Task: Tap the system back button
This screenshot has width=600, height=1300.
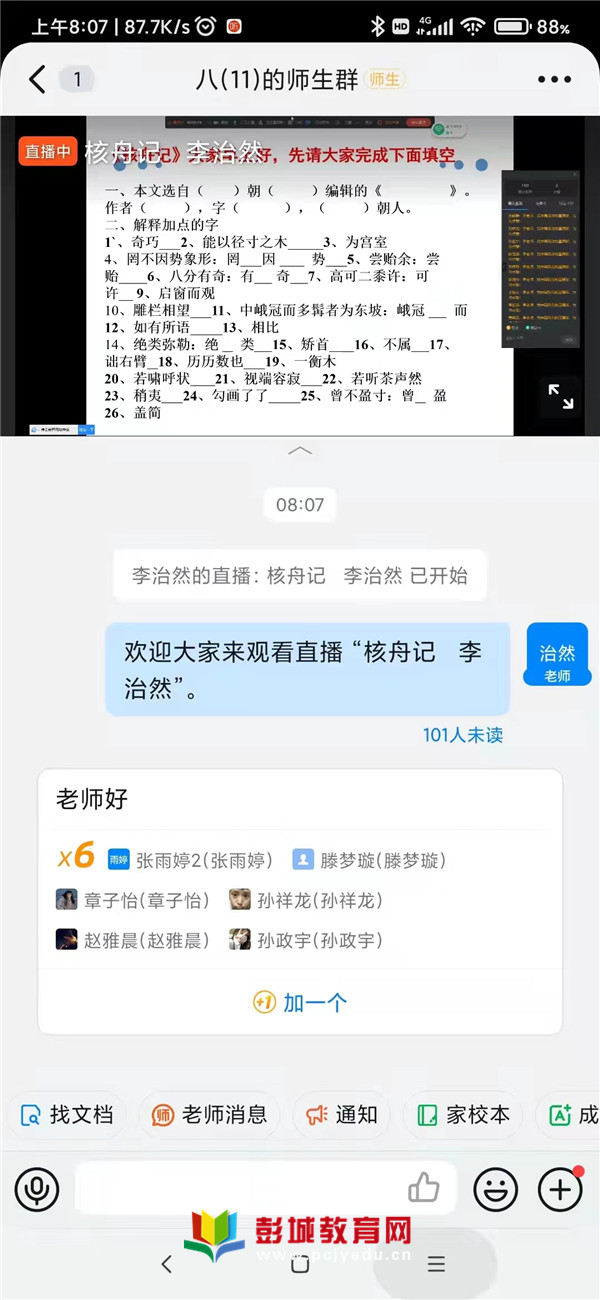Action: coord(167,1264)
